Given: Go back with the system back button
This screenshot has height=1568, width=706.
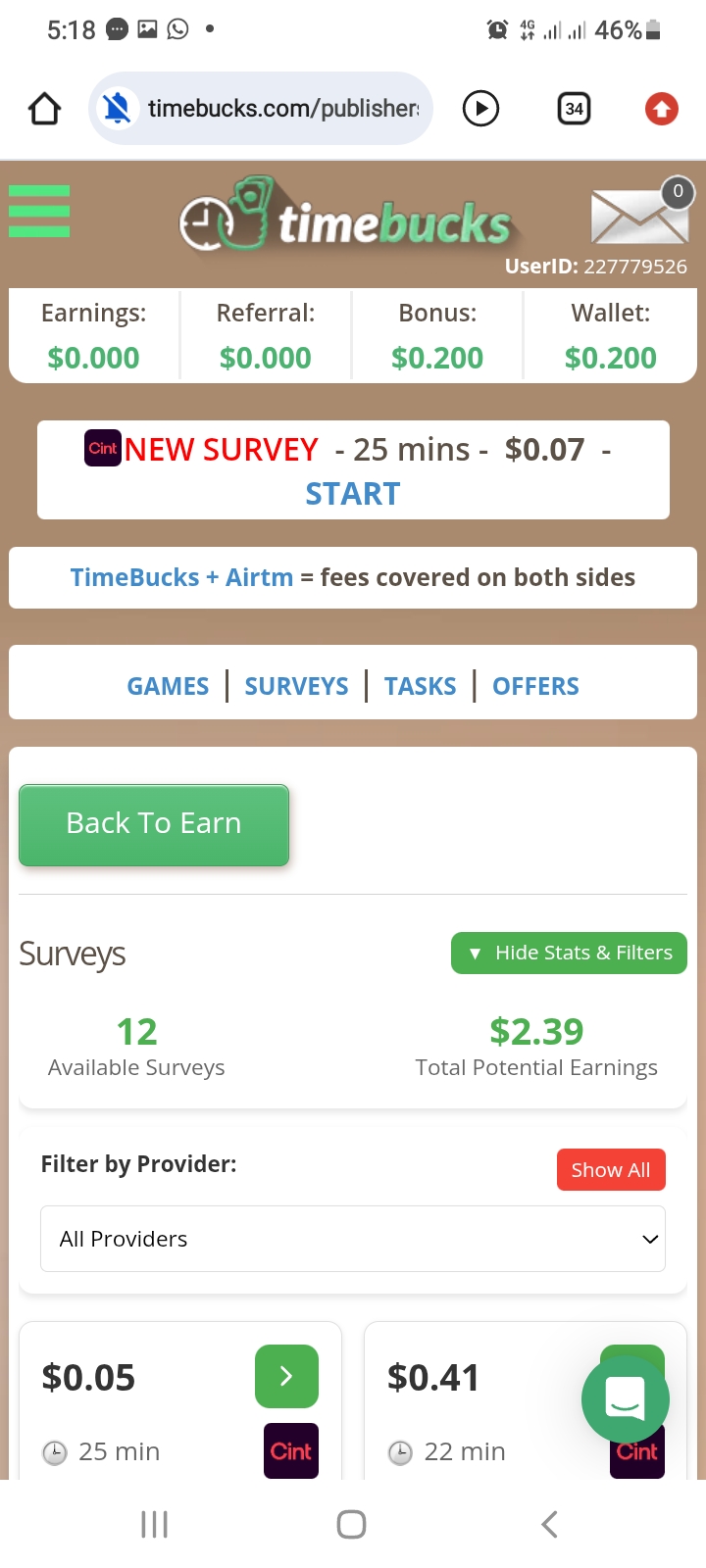Looking at the screenshot, I should tap(549, 1524).
